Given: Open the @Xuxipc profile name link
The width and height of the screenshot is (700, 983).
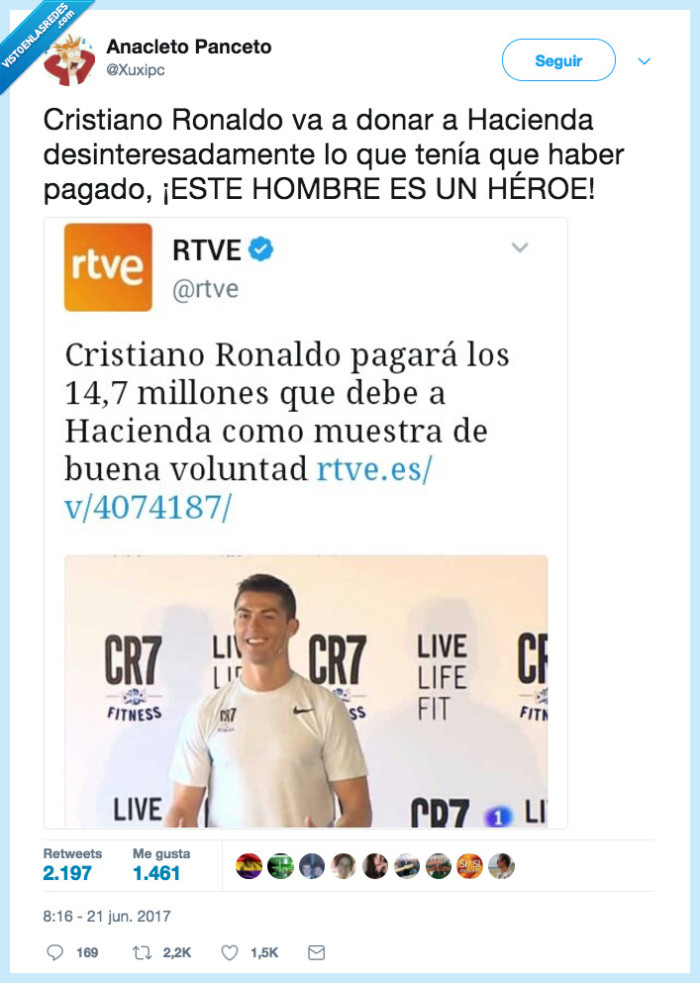Looking at the screenshot, I should point(135,70).
